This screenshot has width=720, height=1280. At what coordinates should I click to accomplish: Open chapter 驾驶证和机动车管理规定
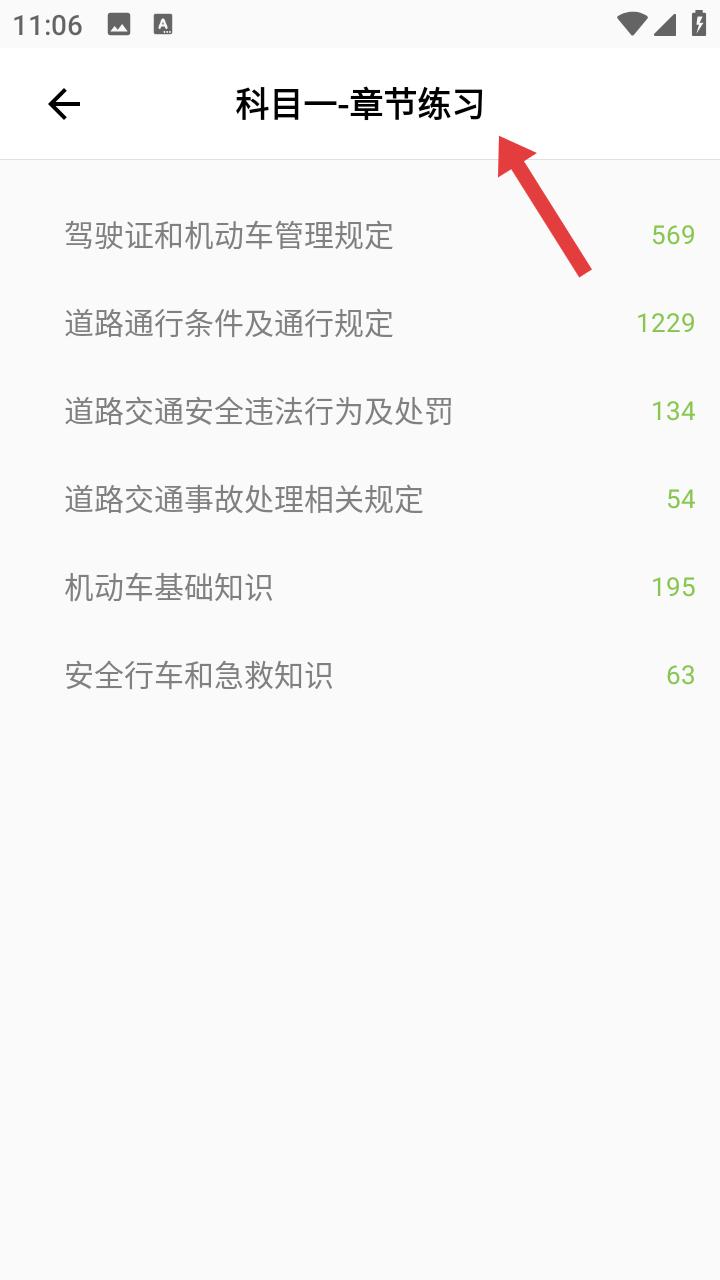[x=360, y=235]
